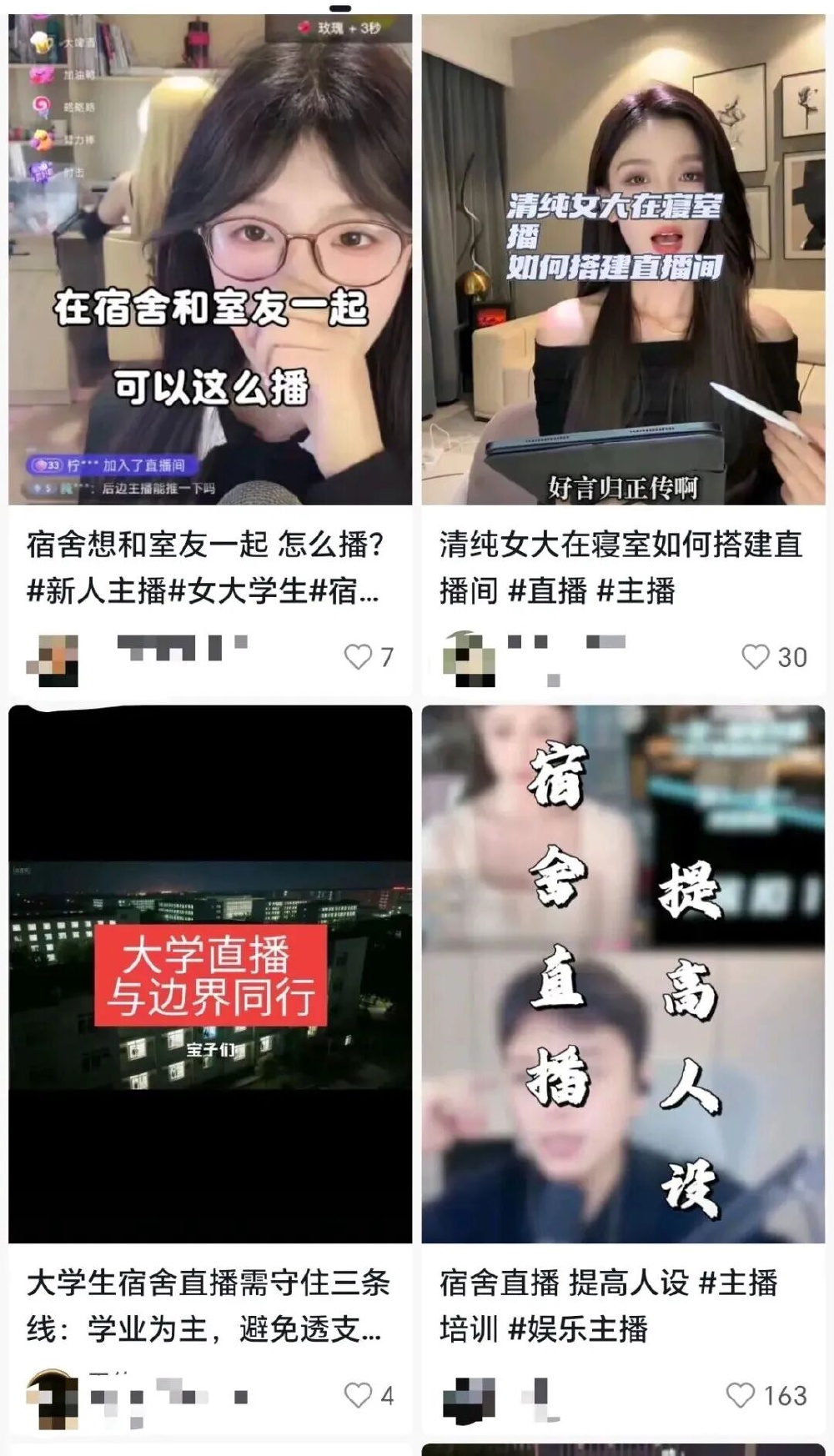Like the post 清纯女大在寝室如何搭建直播间
This screenshot has height=1456, width=834.
(x=756, y=657)
